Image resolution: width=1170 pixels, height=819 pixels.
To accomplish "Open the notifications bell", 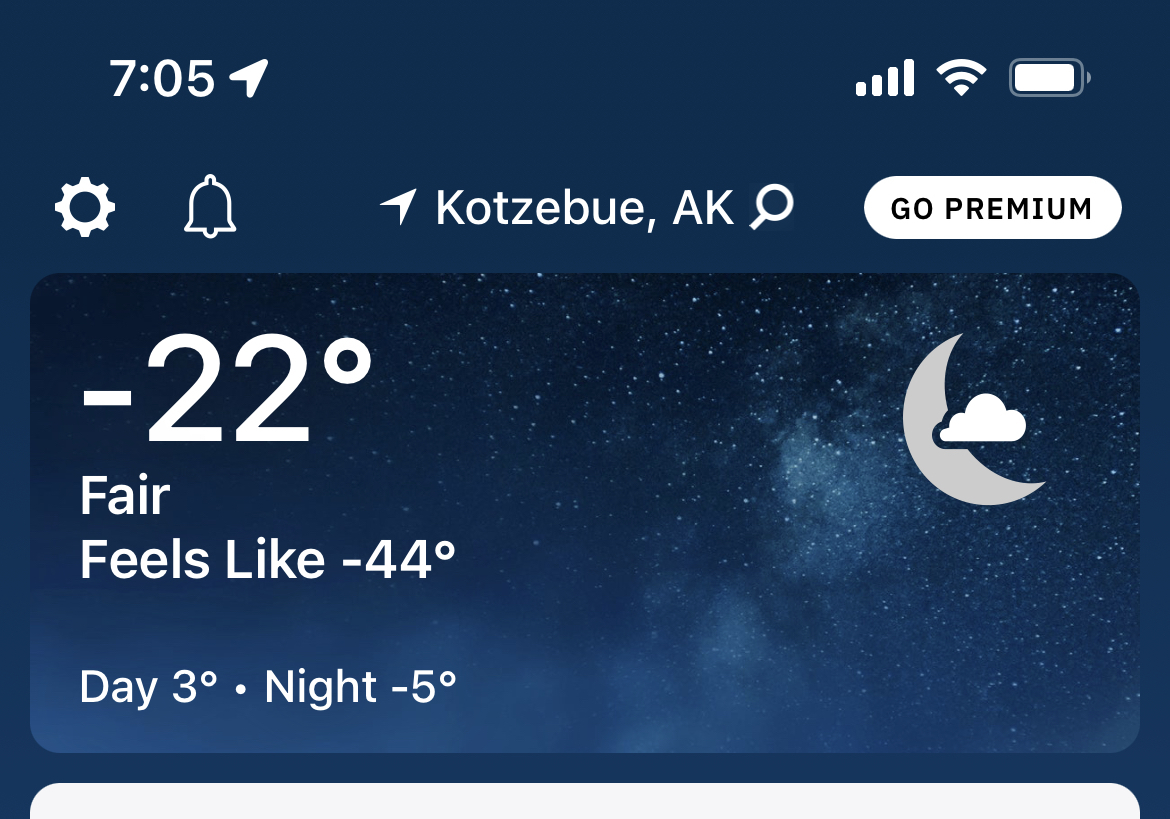I will pos(210,207).
